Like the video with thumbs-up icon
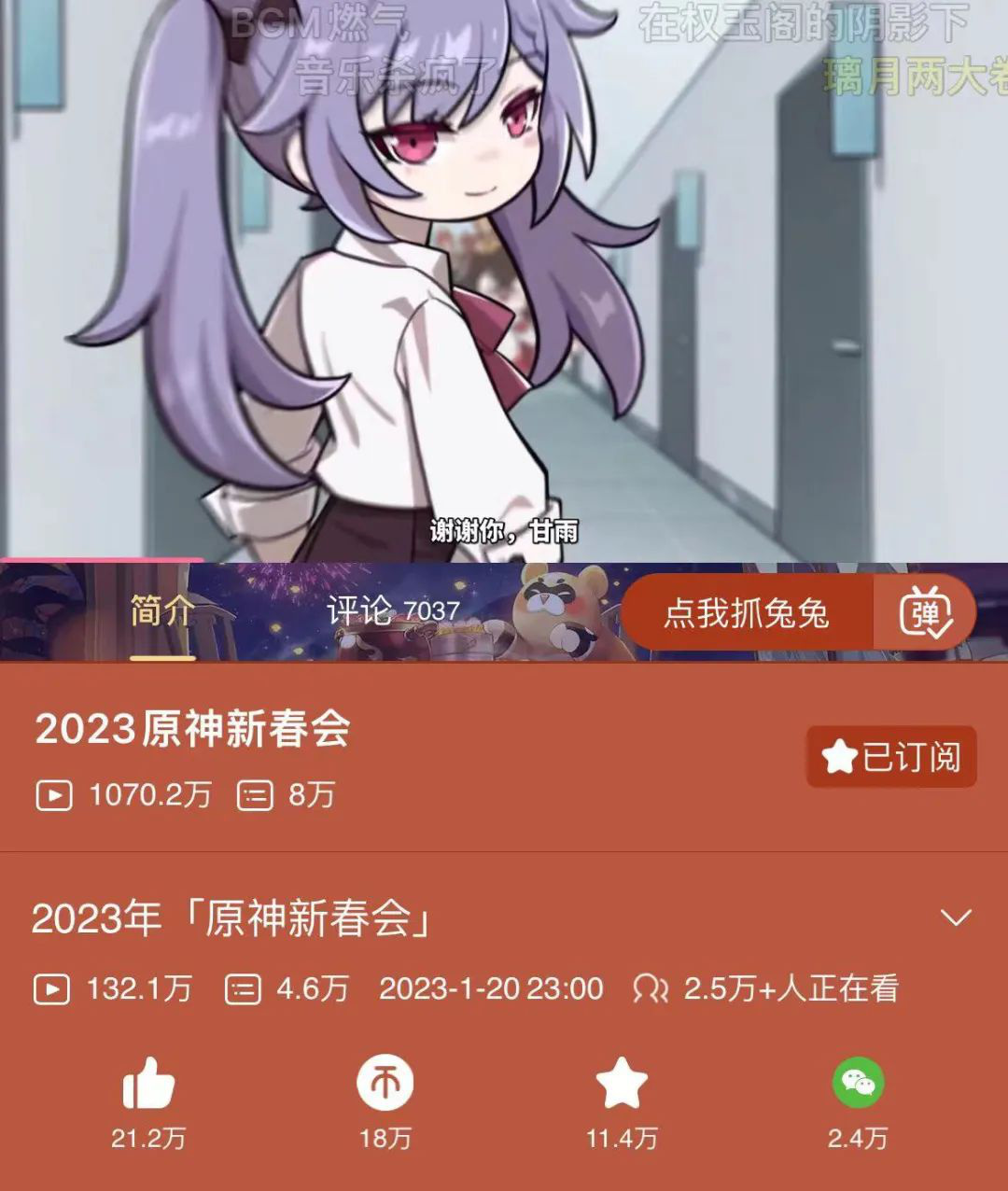 click(x=148, y=1085)
